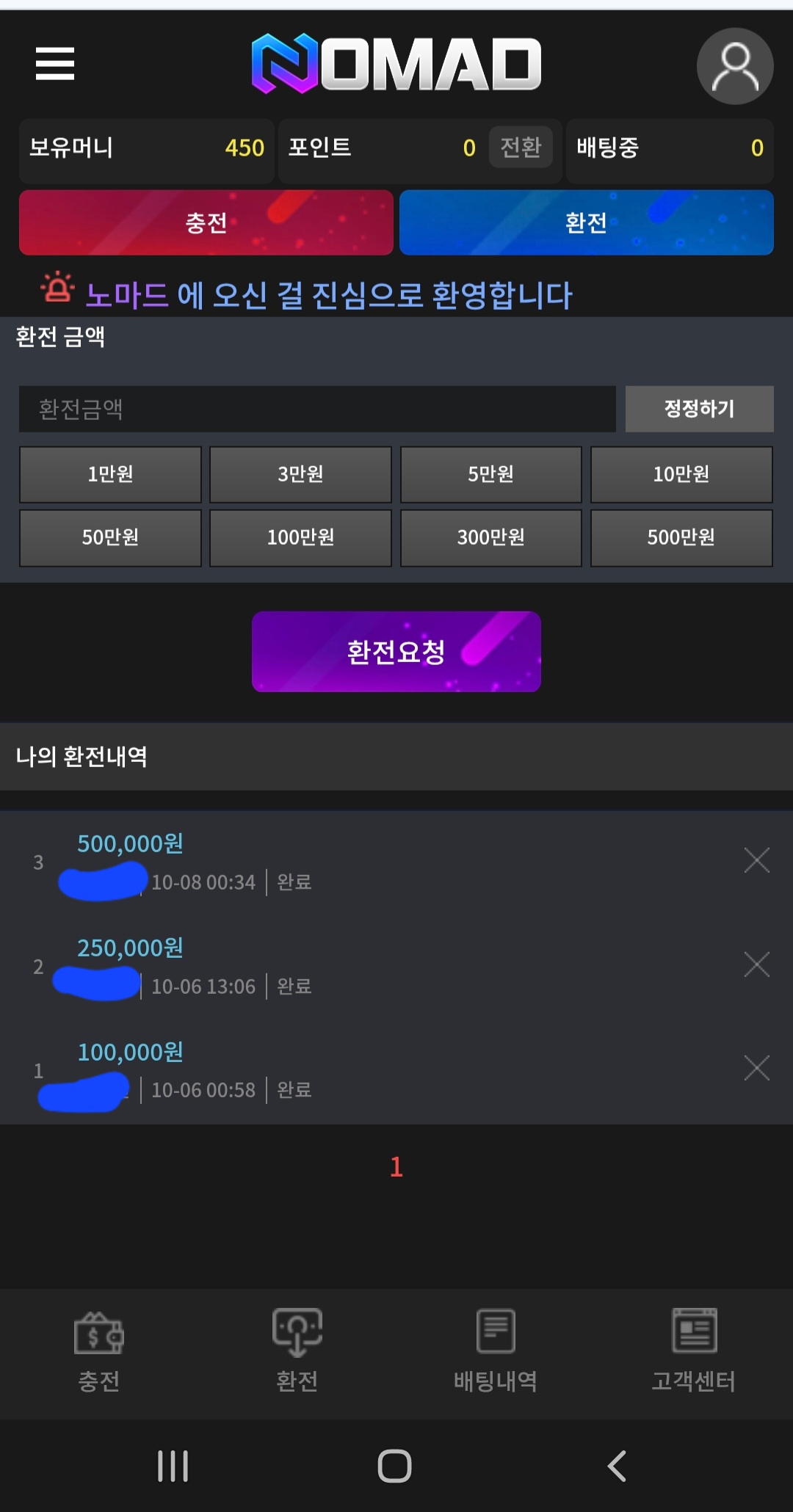Switch to the 배팅내역 bottom tab

[x=496, y=1351]
